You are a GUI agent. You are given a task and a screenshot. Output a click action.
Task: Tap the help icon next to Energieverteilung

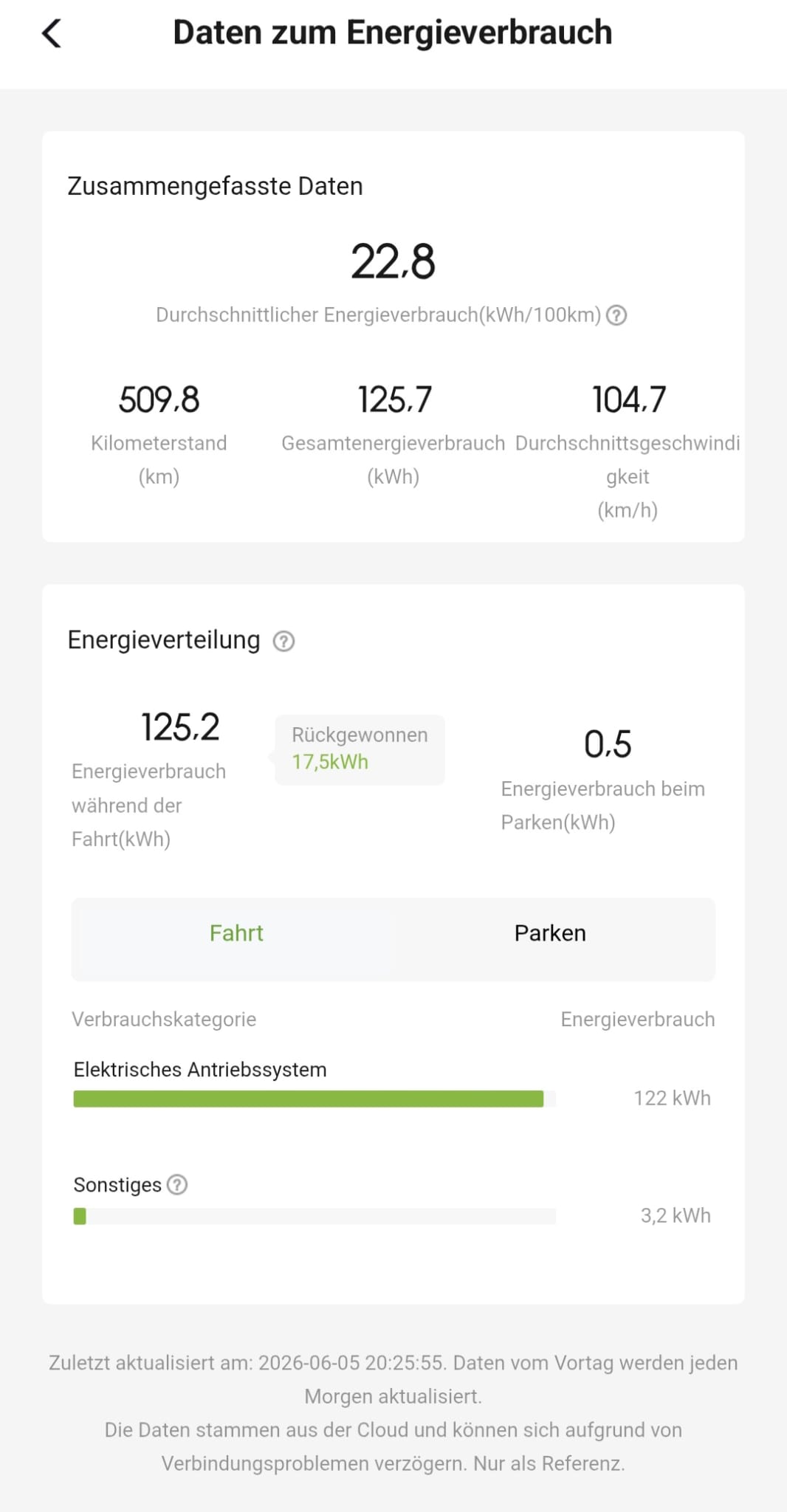pos(283,641)
